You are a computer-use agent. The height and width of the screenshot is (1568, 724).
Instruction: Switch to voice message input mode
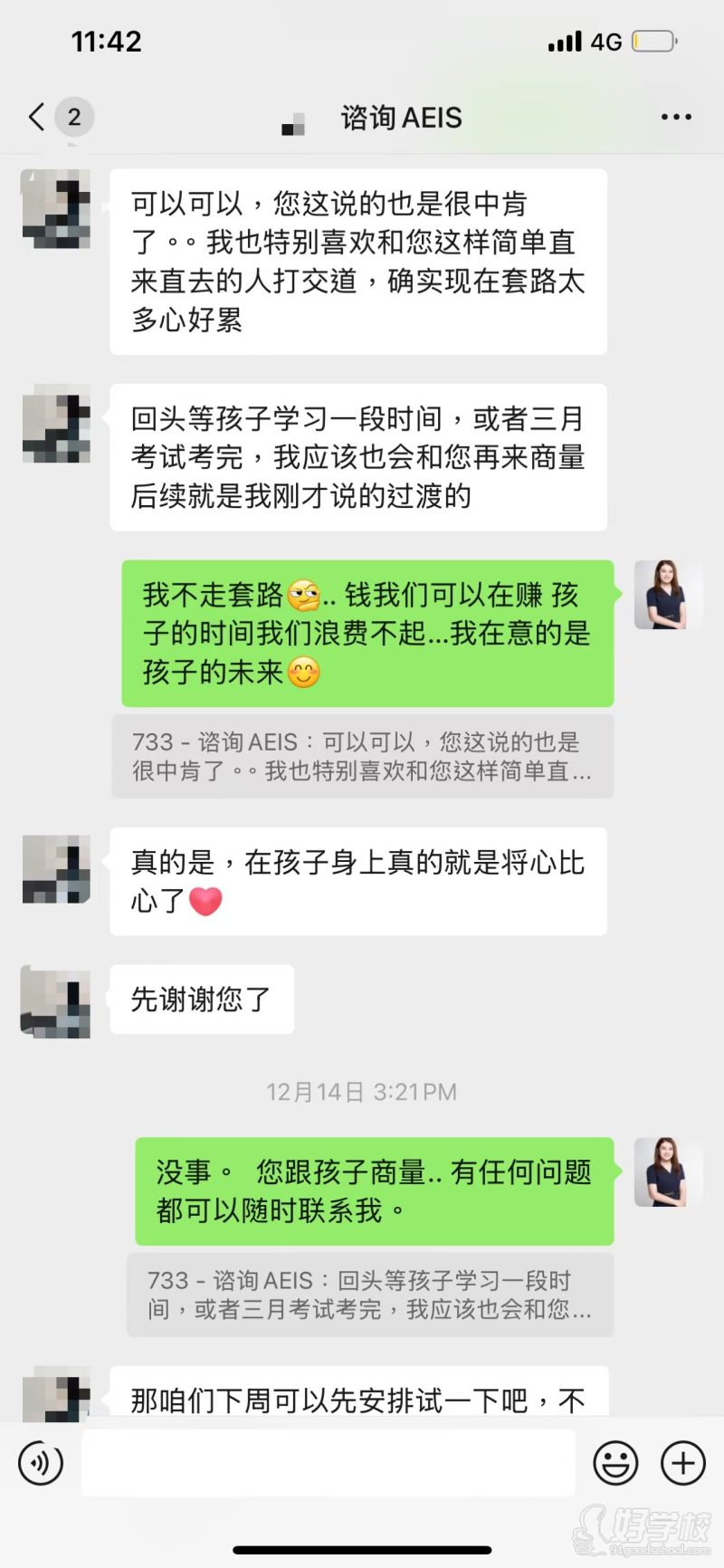pyautogui.click(x=38, y=1462)
